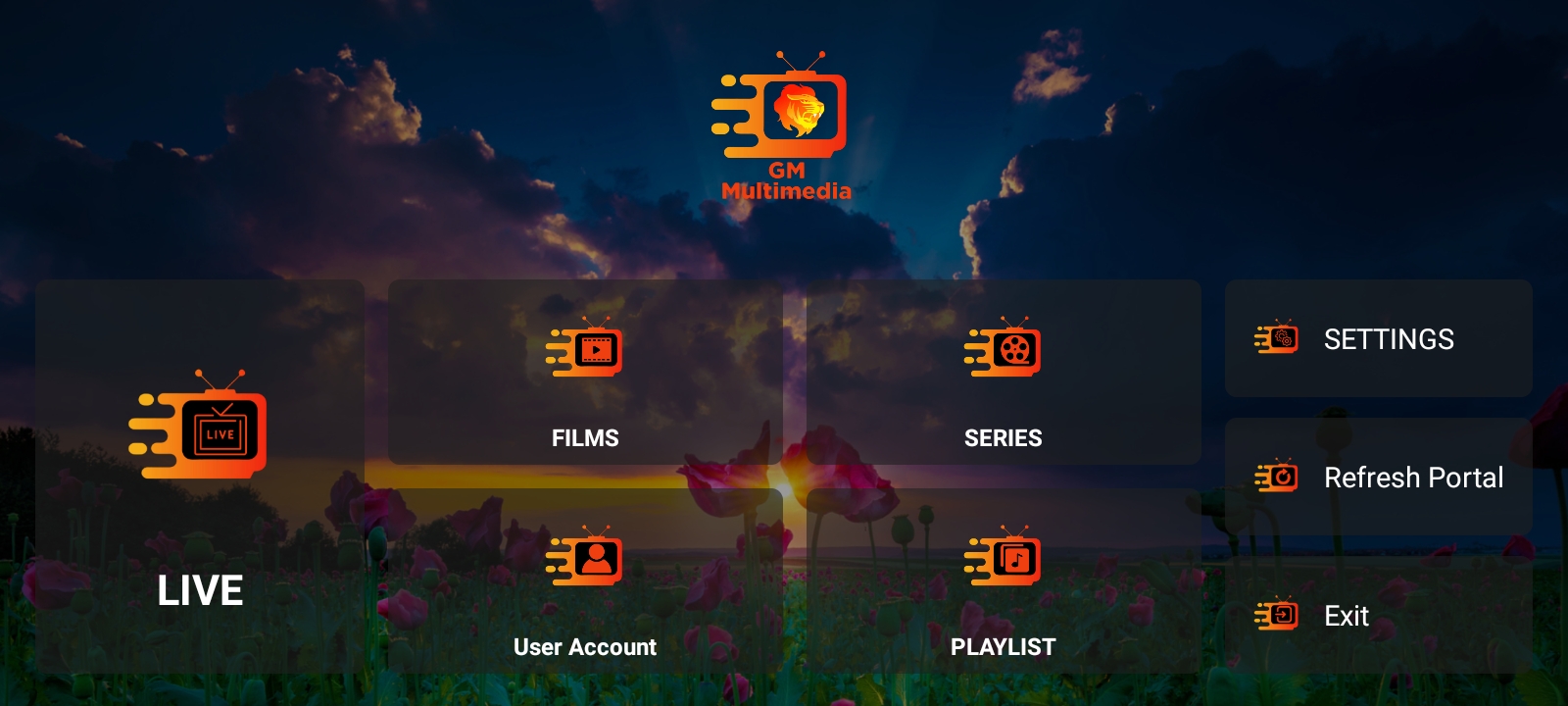
Task: Open SETTINGS
Action: pos(1378,339)
